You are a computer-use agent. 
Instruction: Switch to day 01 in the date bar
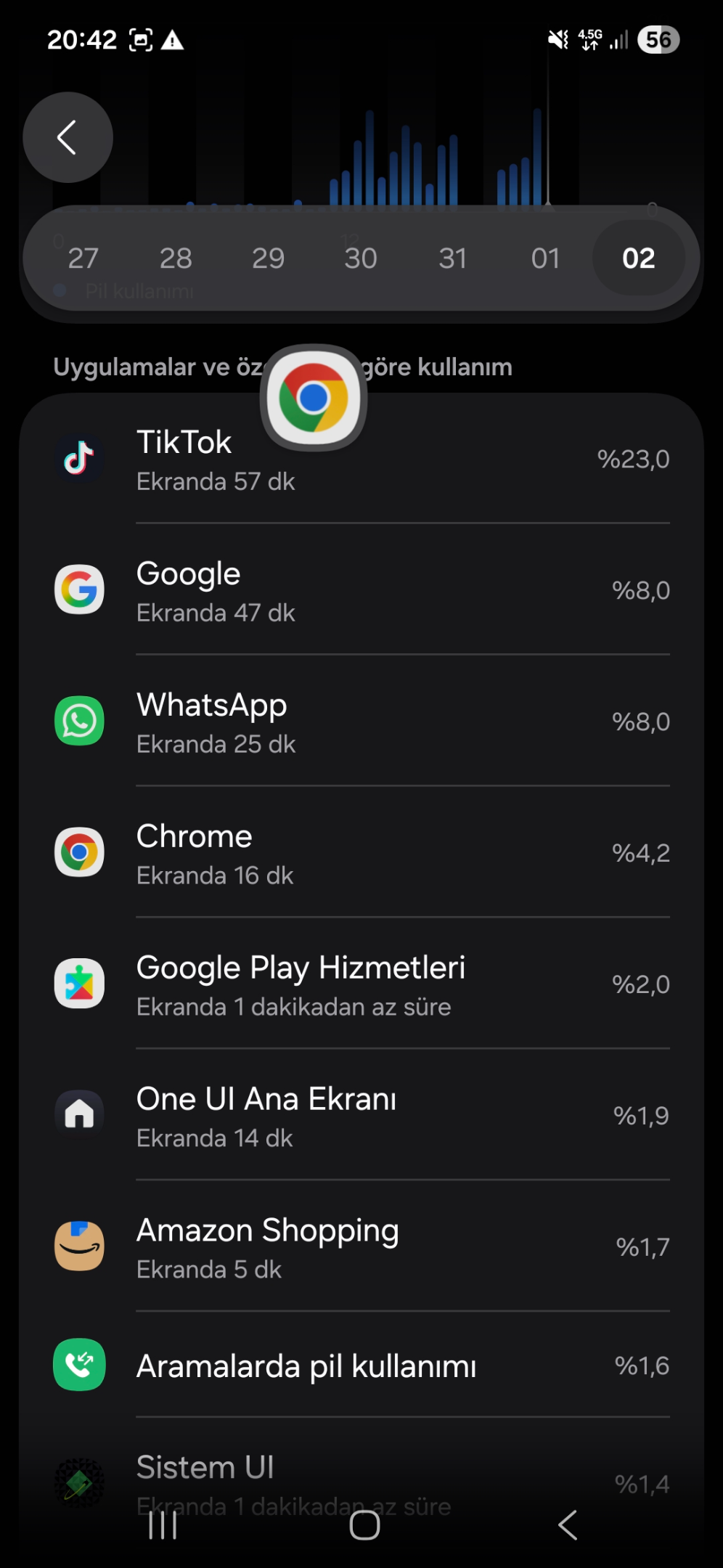tap(546, 258)
